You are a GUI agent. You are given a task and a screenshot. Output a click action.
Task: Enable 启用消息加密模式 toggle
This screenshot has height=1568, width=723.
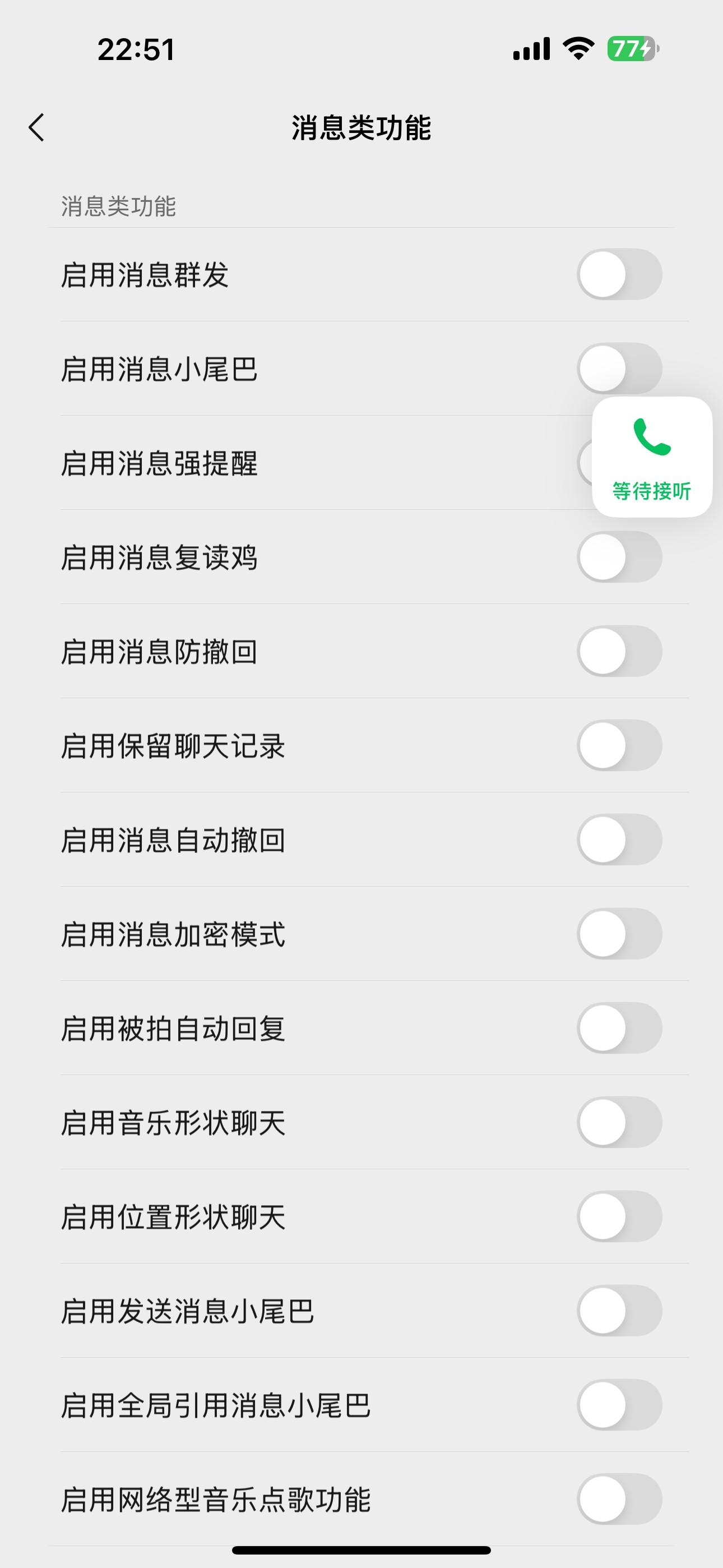(x=619, y=934)
